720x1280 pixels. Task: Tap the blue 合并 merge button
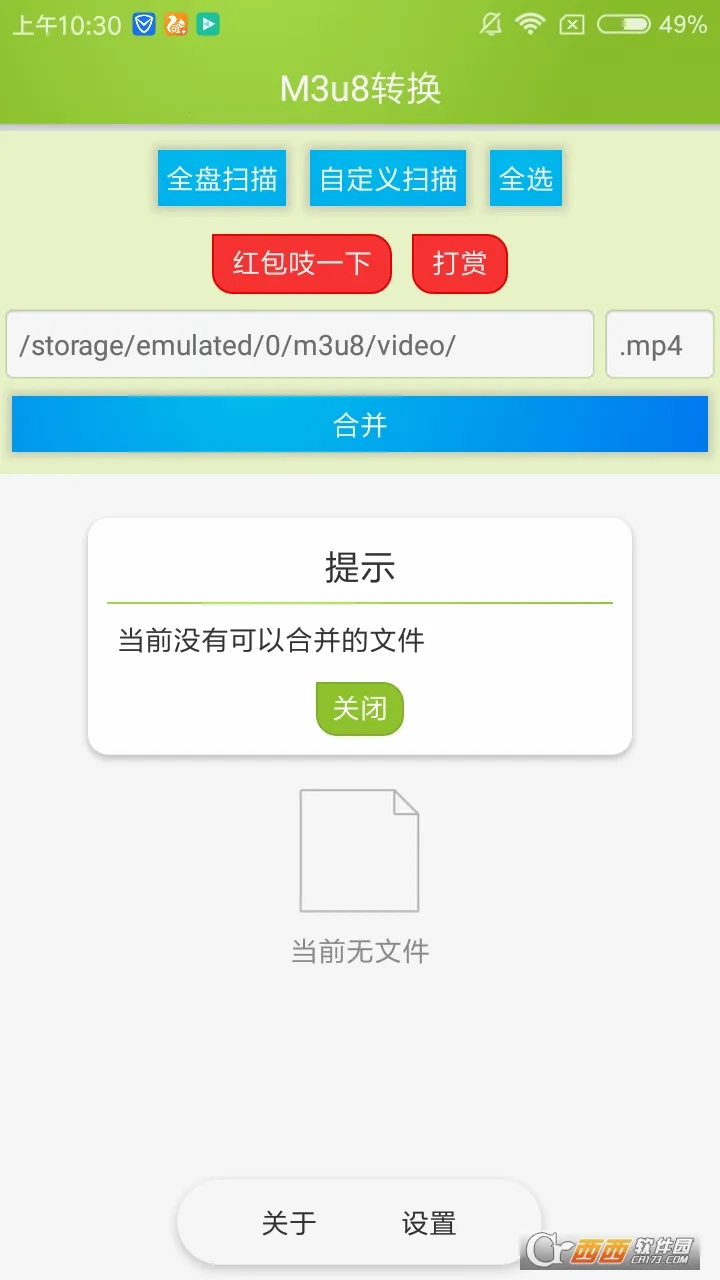click(x=360, y=425)
